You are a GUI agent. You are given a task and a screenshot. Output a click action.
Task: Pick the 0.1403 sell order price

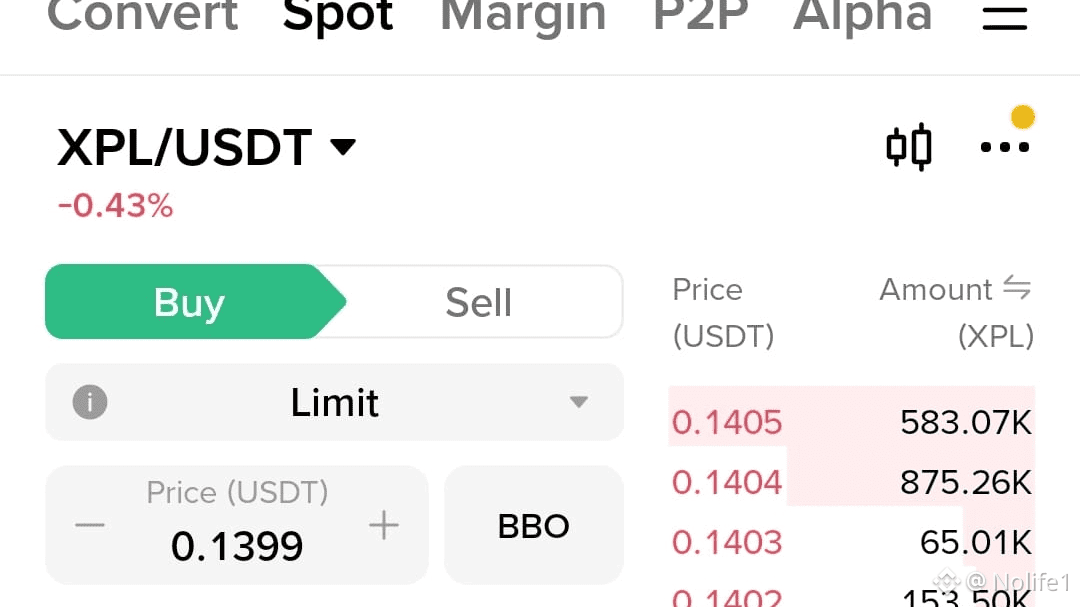tap(727, 543)
